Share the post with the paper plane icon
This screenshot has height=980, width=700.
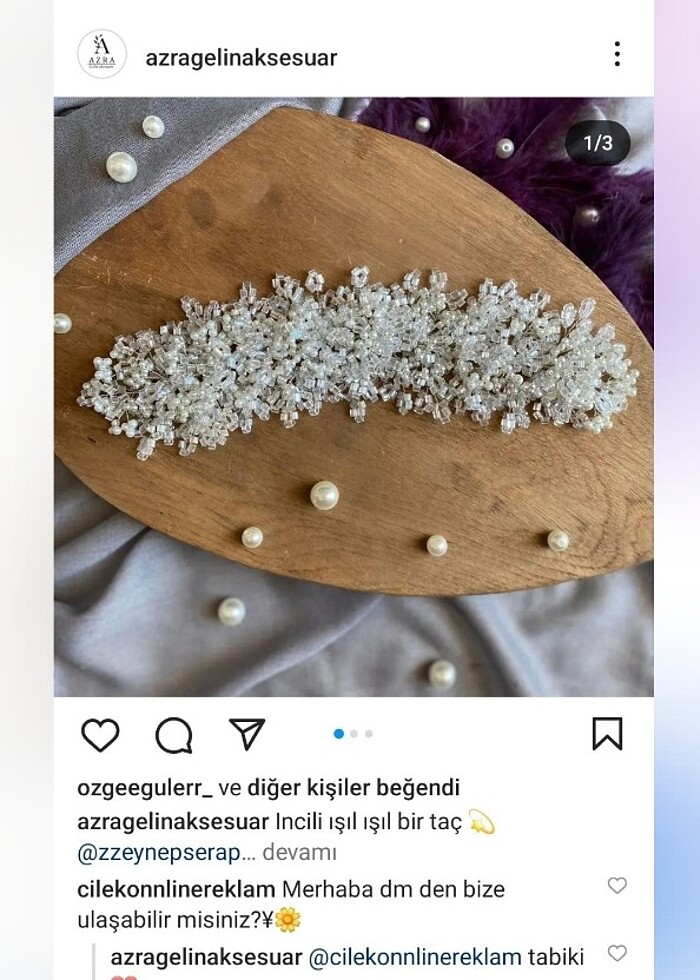click(246, 733)
